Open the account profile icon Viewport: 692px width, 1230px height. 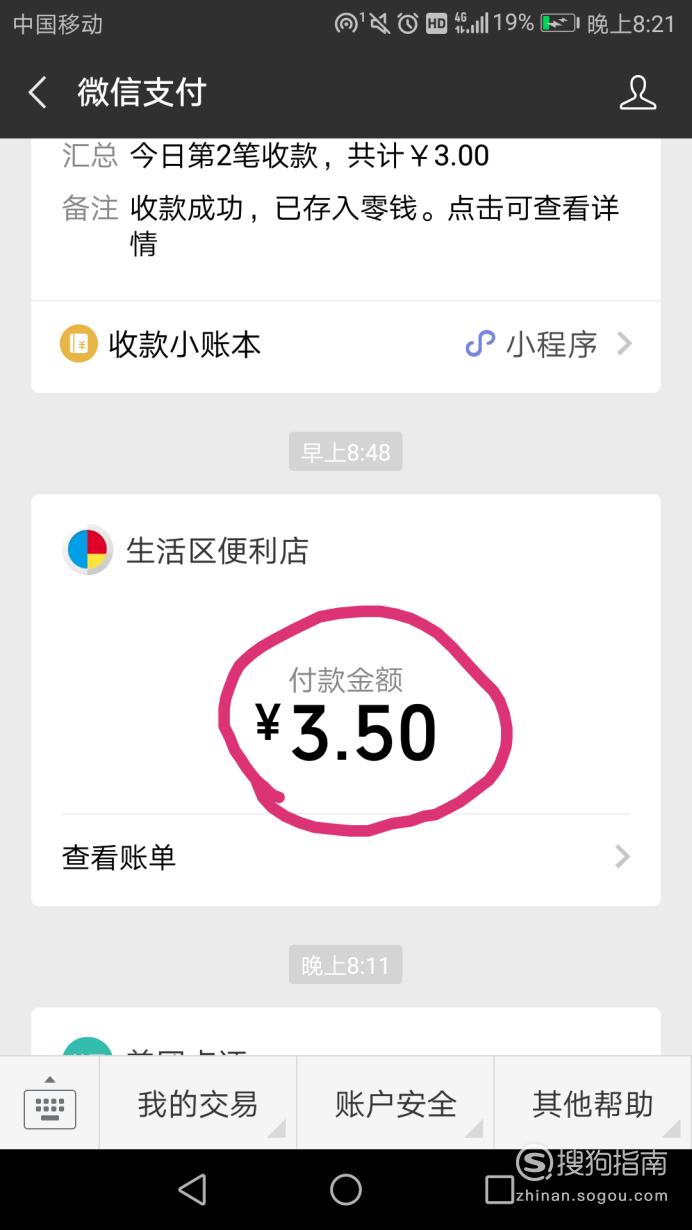(x=637, y=93)
